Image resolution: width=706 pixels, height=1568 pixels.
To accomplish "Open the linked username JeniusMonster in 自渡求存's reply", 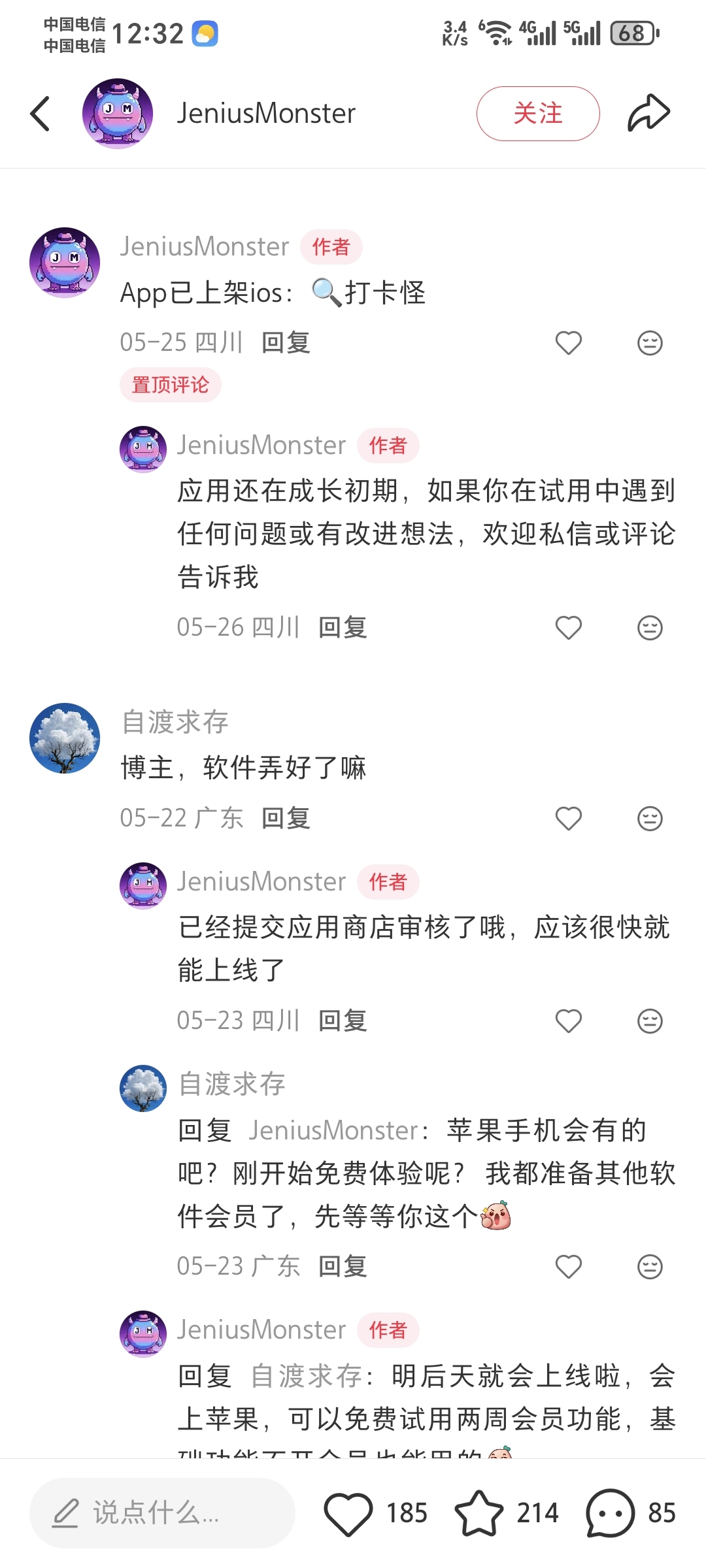I will tap(333, 1130).
